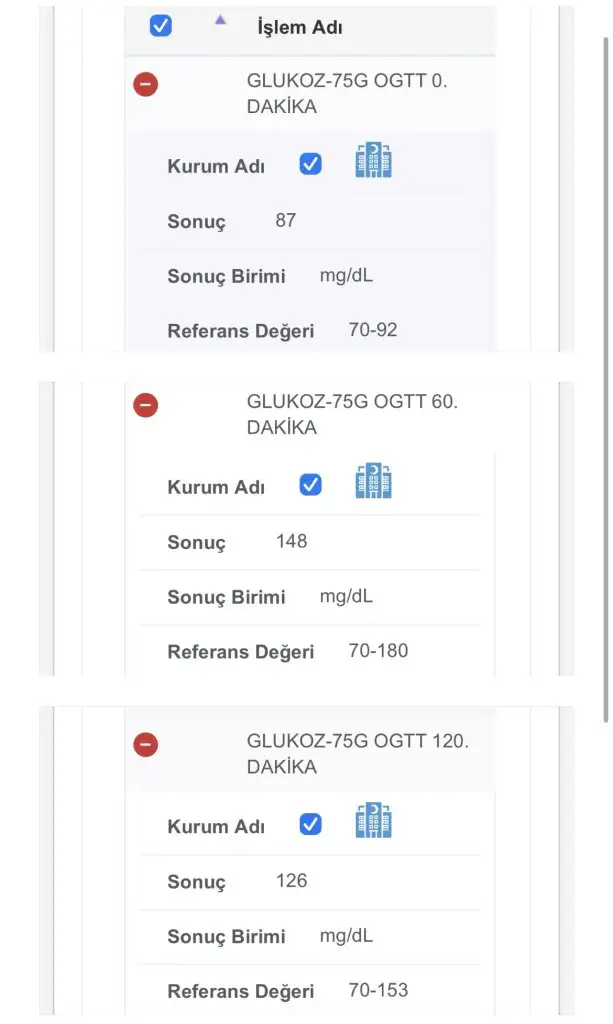Collapse the GLUKOZ-75G OGTT 0. DAKİKA row

click(x=146, y=84)
